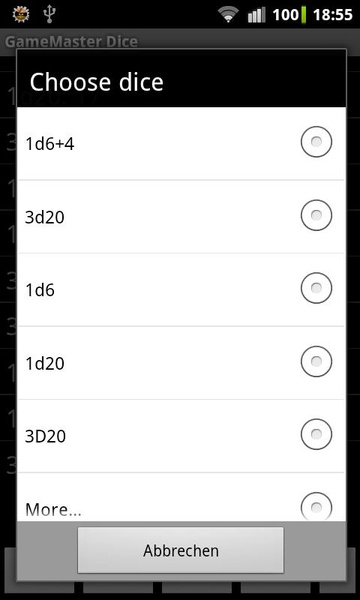Screen dimensions: 360x600
Task: Choose the uppercase 3D20 entry
Action: click(x=181, y=436)
